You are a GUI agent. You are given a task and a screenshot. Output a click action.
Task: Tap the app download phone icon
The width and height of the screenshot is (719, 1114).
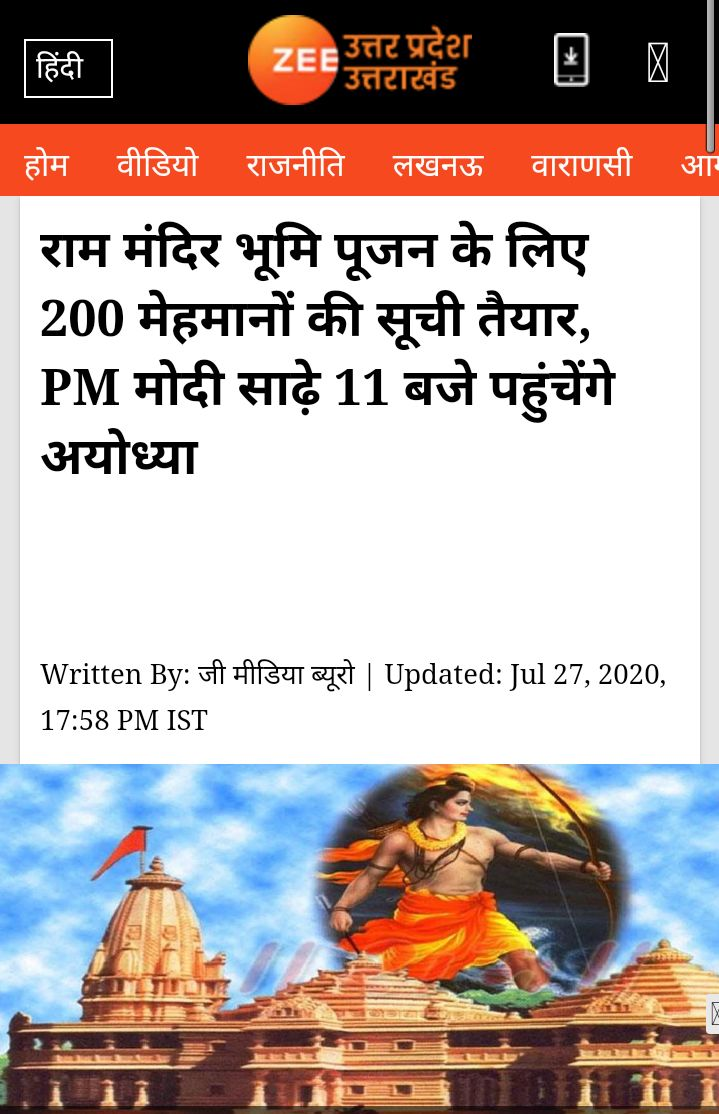tap(571, 60)
